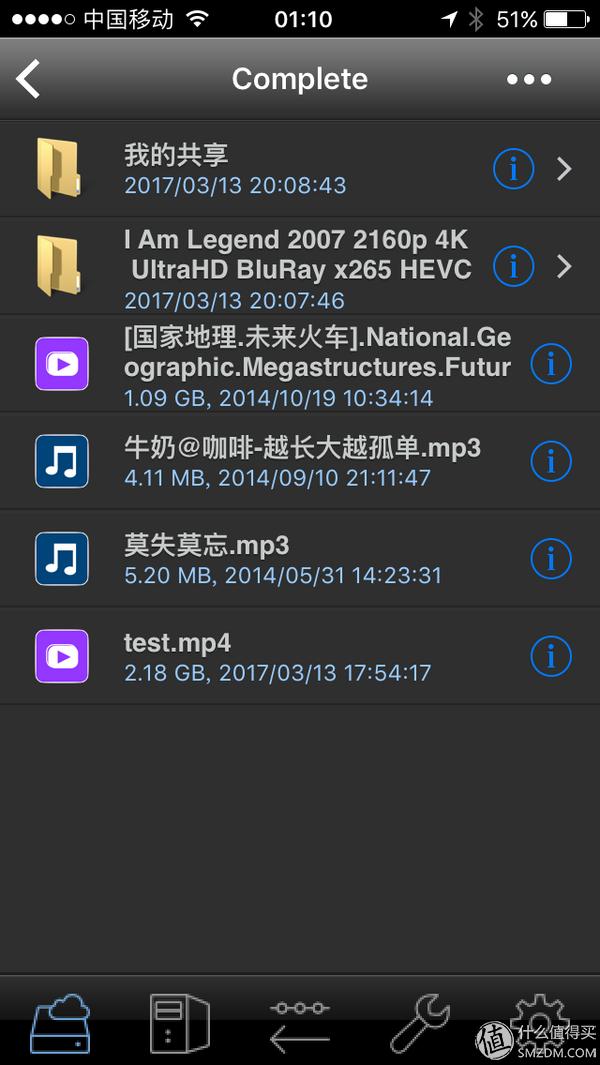Image resolution: width=600 pixels, height=1065 pixels.
Task: Show info for I Am Legend folder
Action: [513, 266]
